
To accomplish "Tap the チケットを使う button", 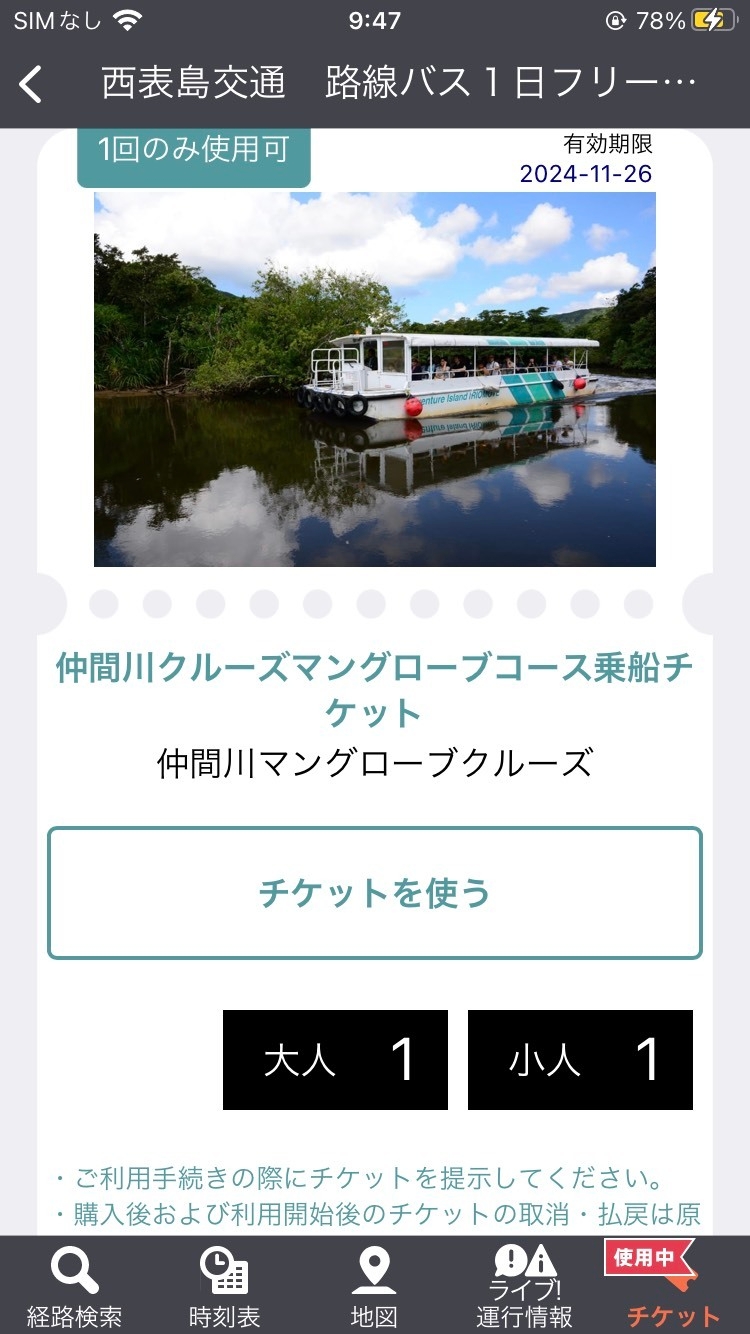I will pyautogui.click(x=375, y=893).
